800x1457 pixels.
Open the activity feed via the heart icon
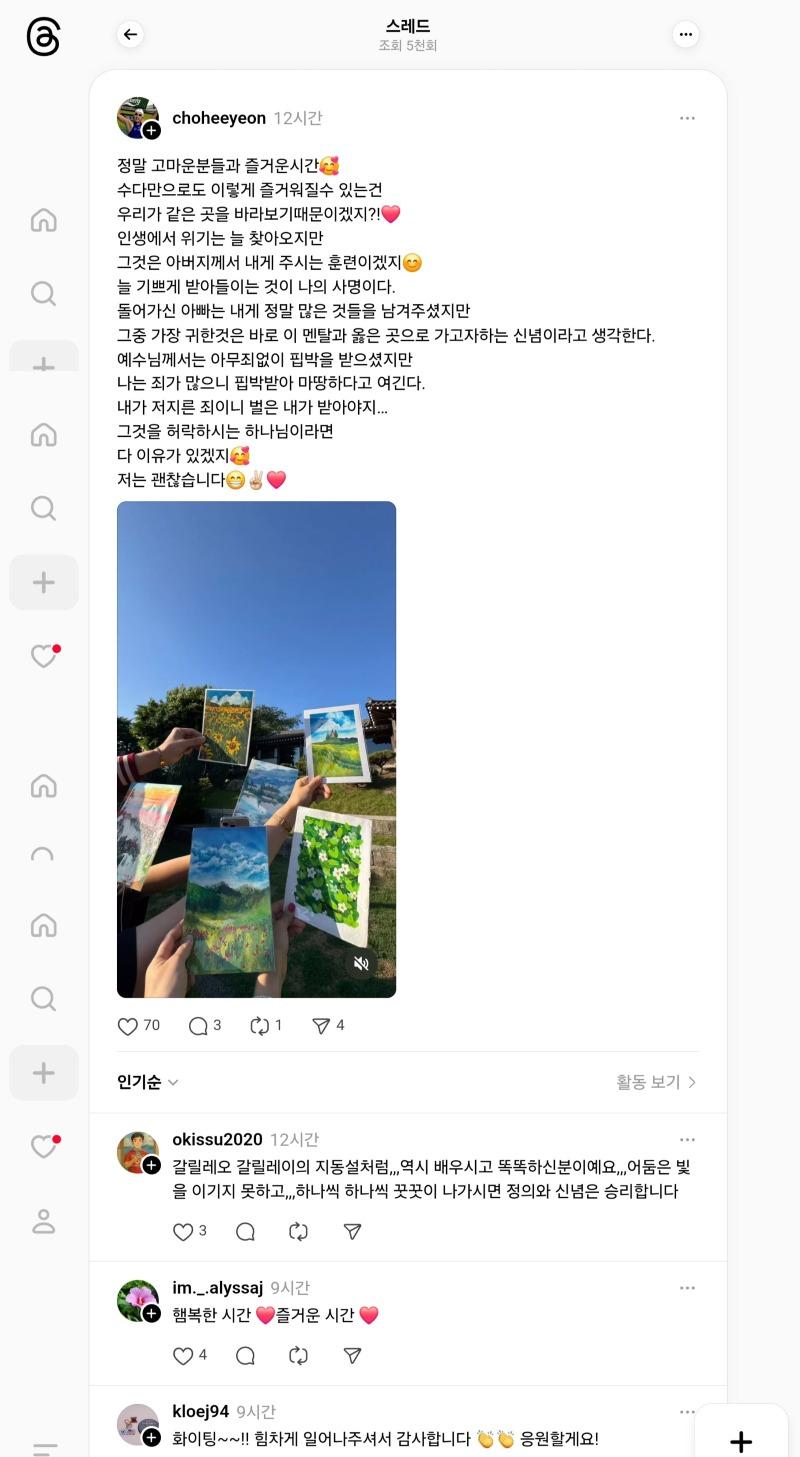(43, 656)
